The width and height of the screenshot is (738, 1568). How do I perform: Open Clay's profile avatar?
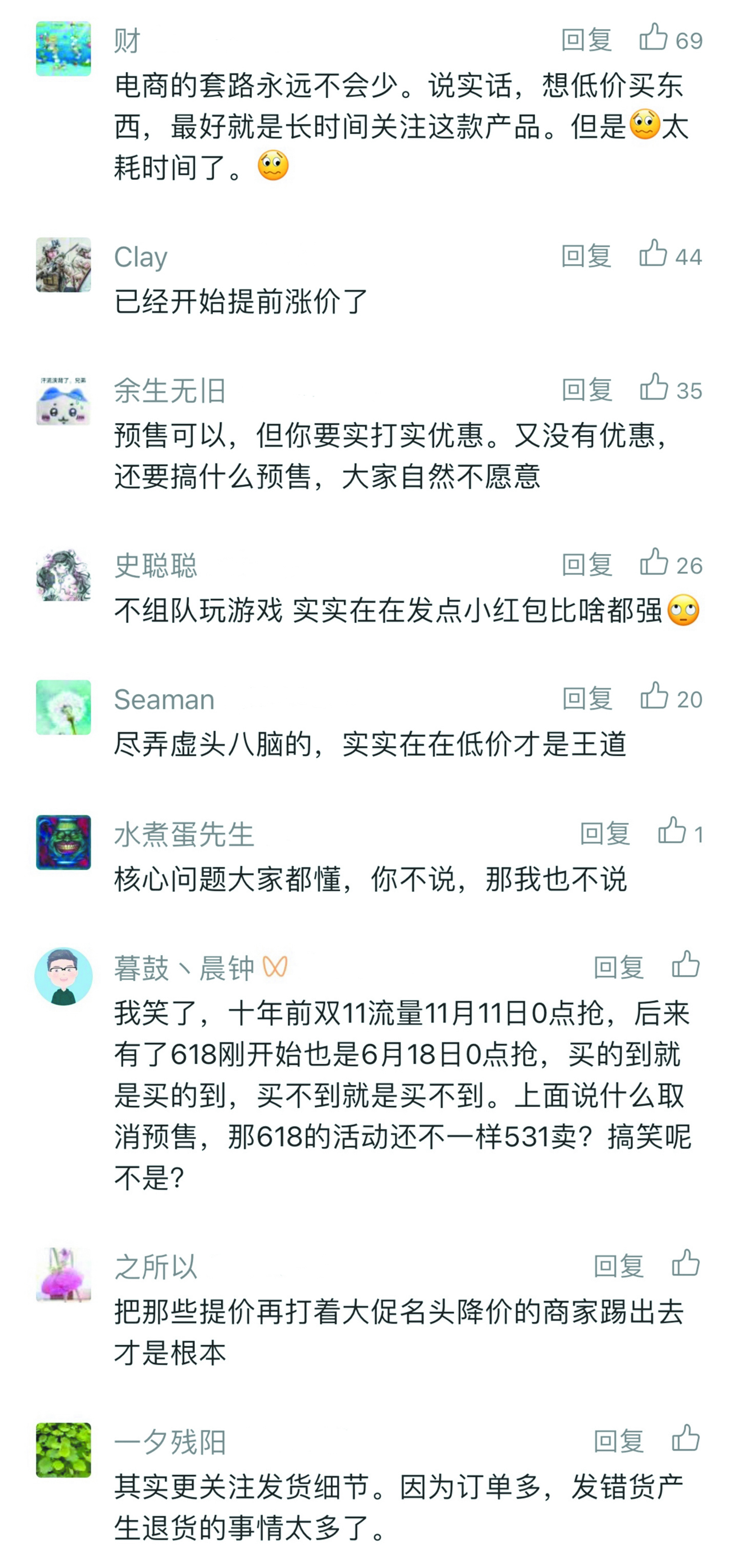click(63, 265)
